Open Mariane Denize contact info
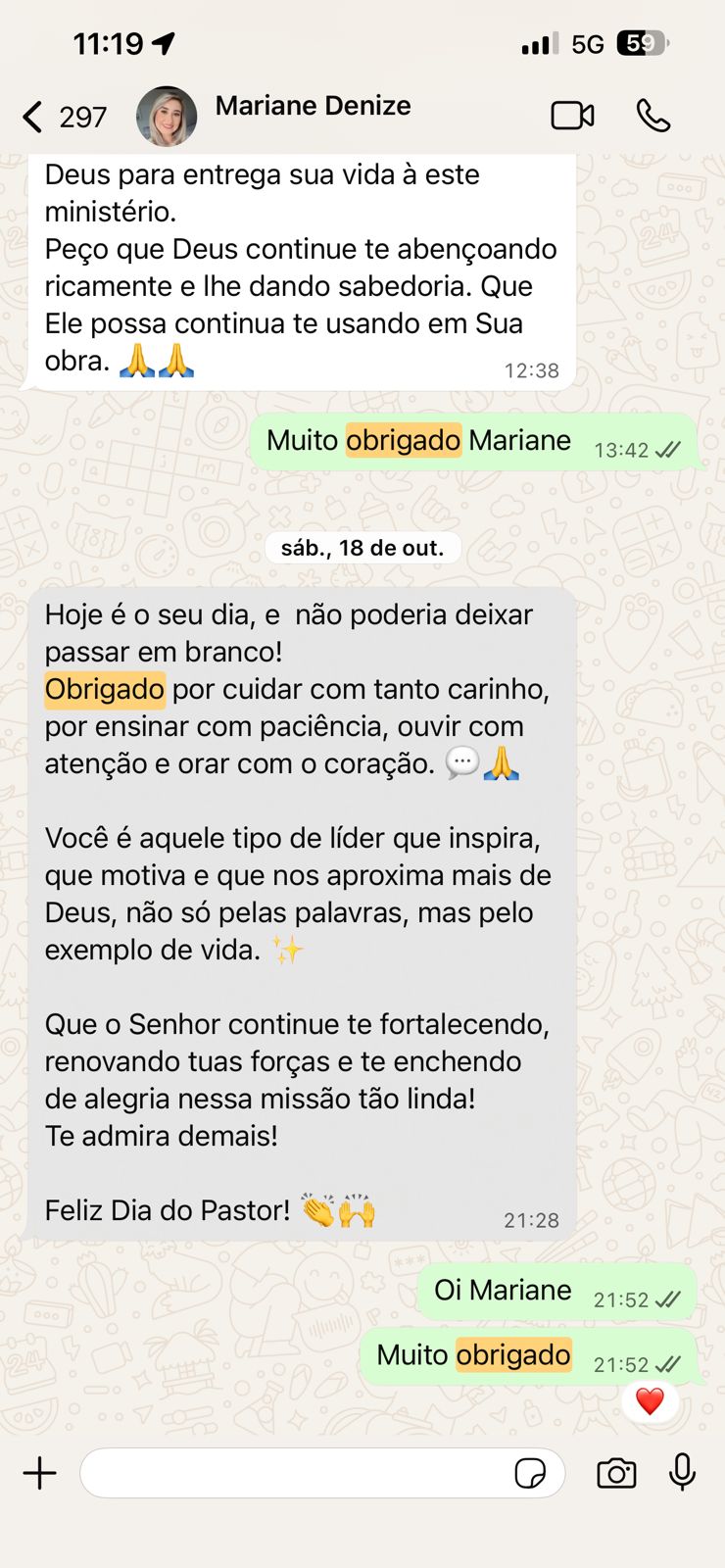This screenshot has height=1568, width=725. [313, 106]
